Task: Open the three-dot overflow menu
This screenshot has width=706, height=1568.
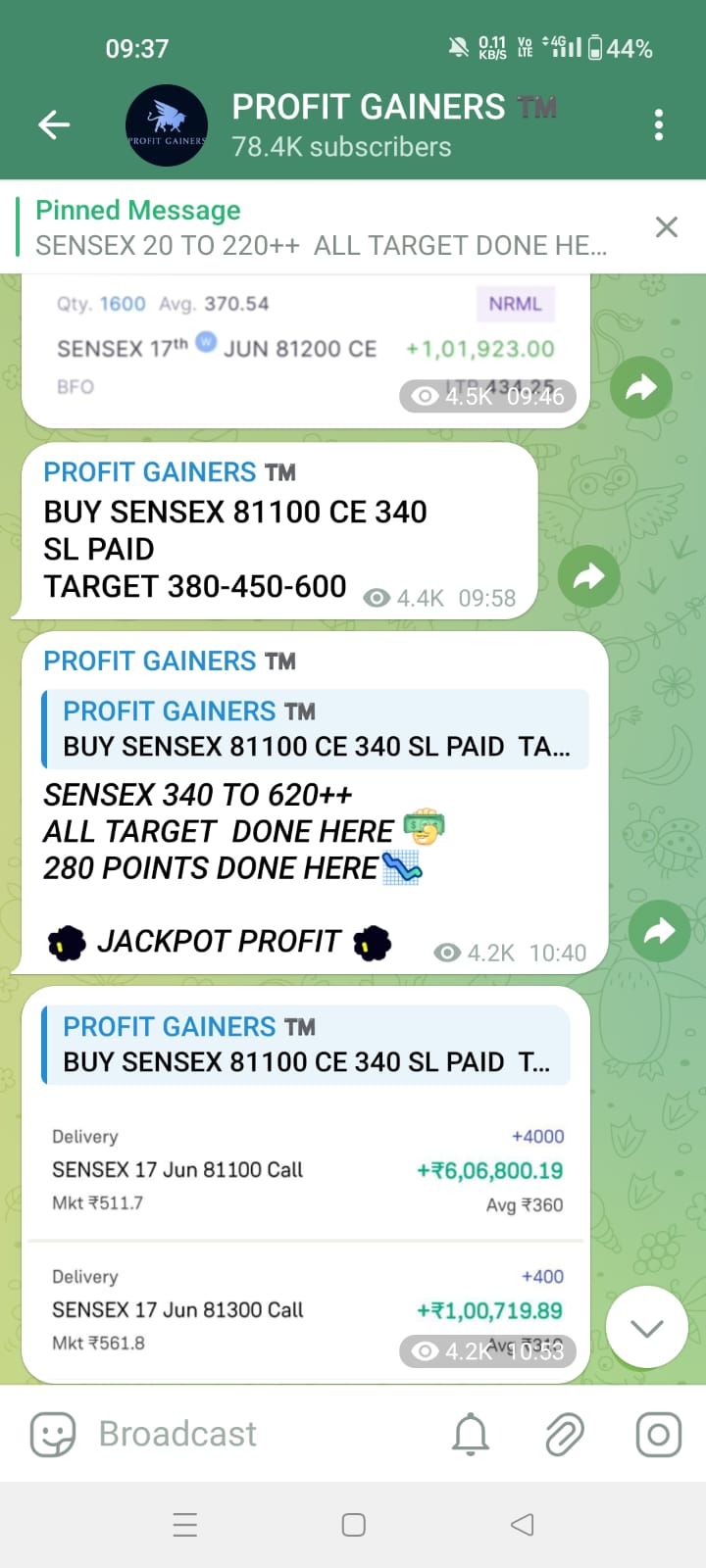Action: 658,124
